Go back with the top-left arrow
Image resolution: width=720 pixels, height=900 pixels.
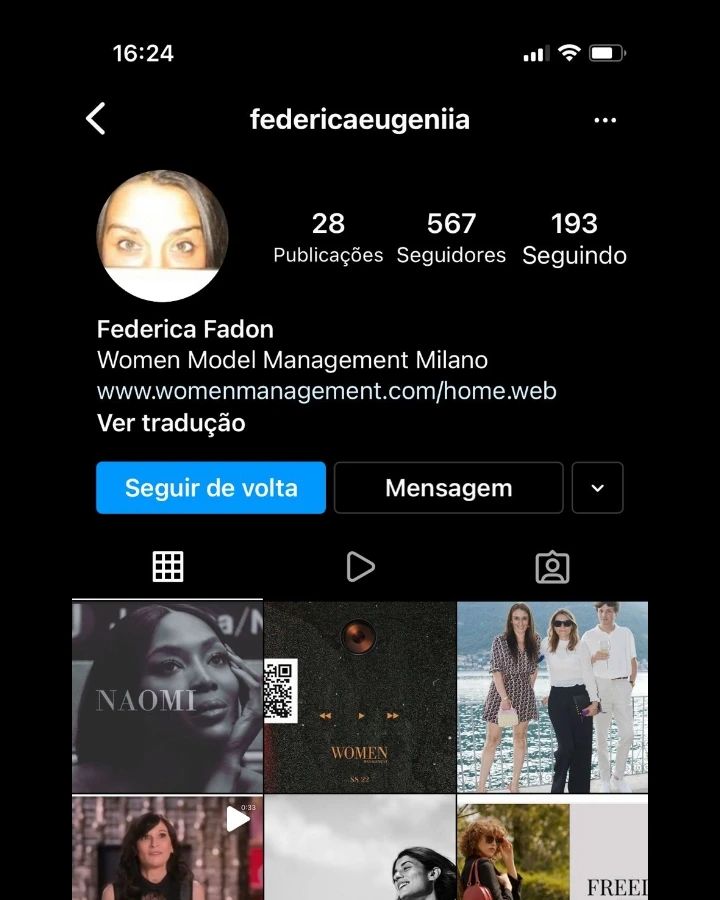[96, 119]
